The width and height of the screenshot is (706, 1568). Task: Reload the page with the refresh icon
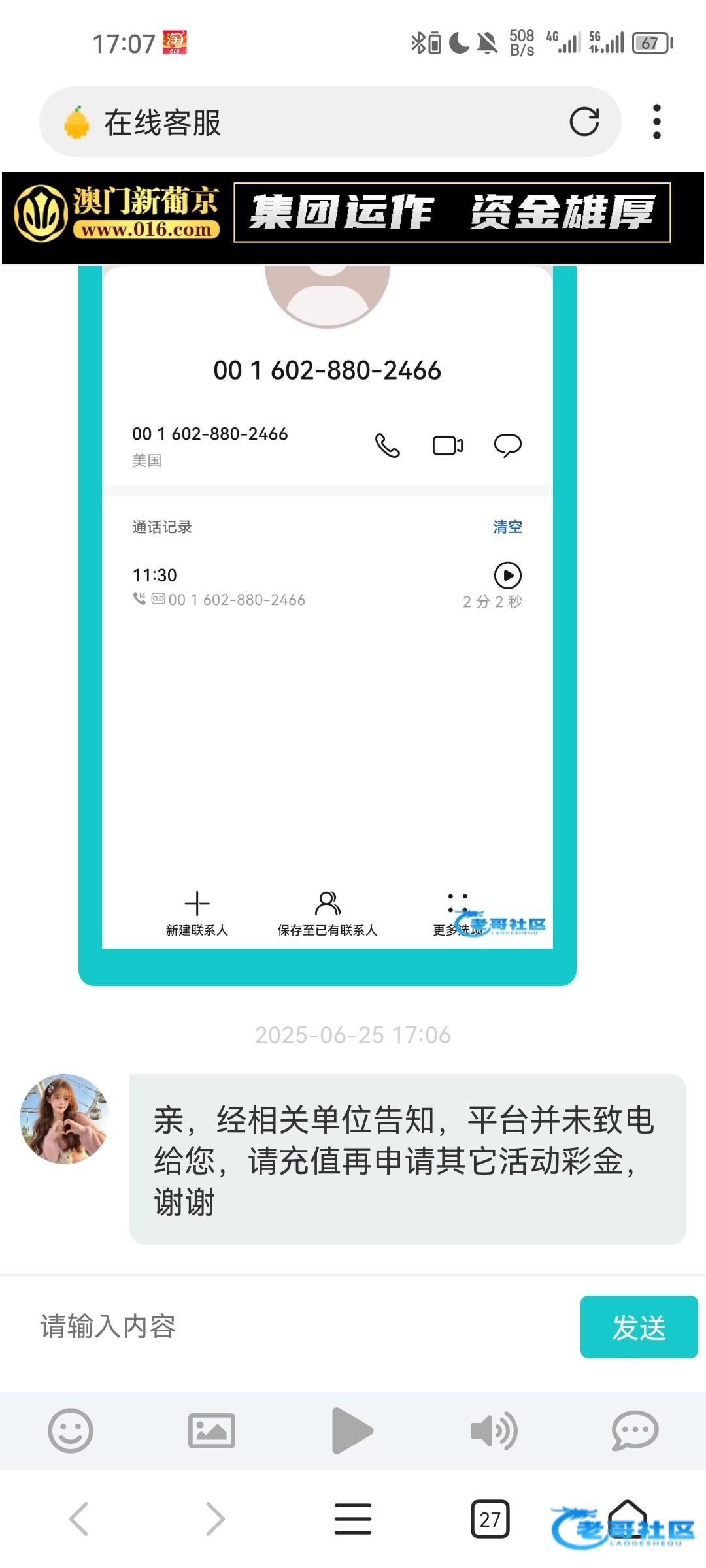click(584, 122)
